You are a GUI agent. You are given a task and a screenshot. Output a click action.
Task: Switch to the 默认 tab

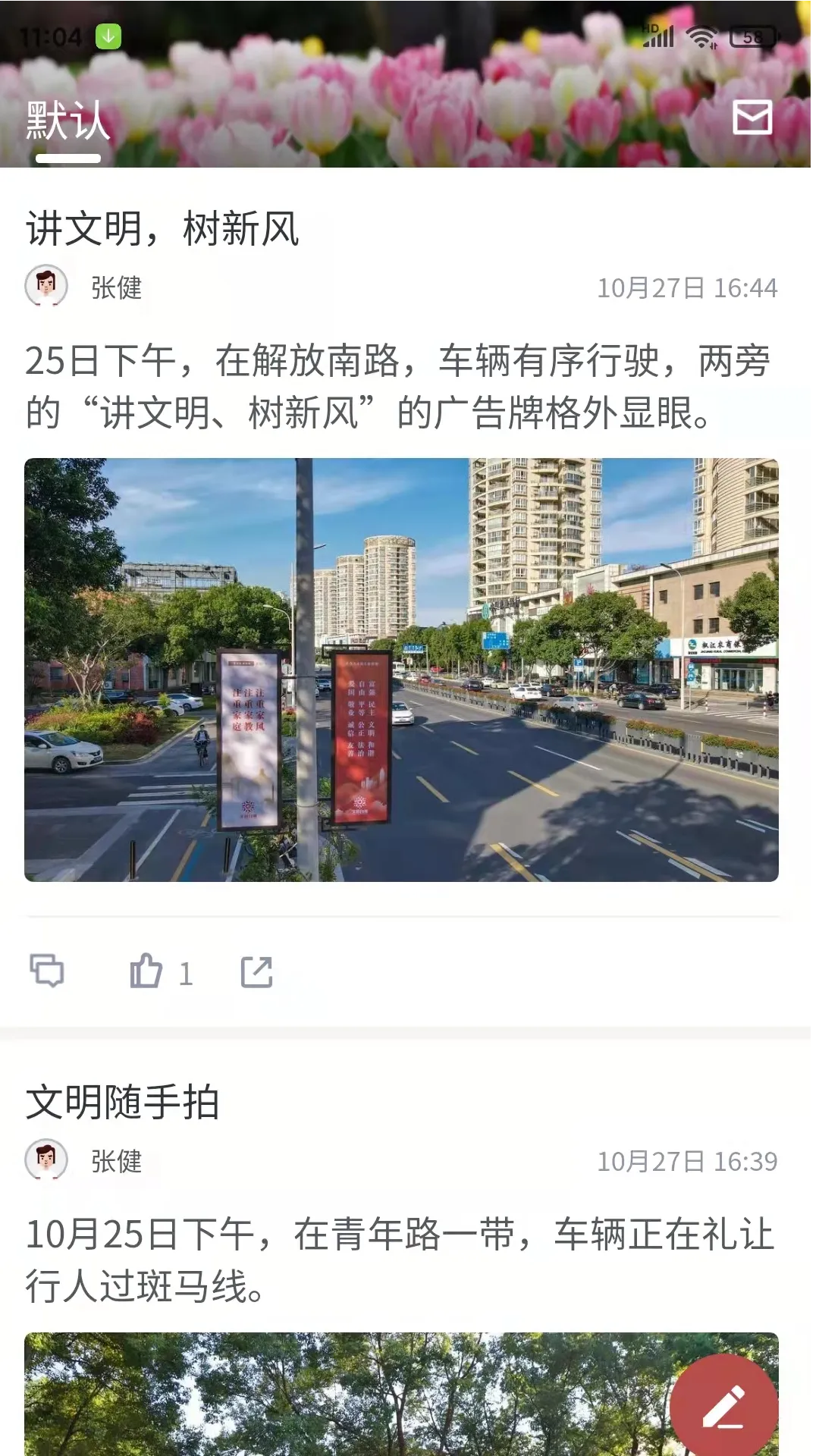pyautogui.click(x=67, y=118)
